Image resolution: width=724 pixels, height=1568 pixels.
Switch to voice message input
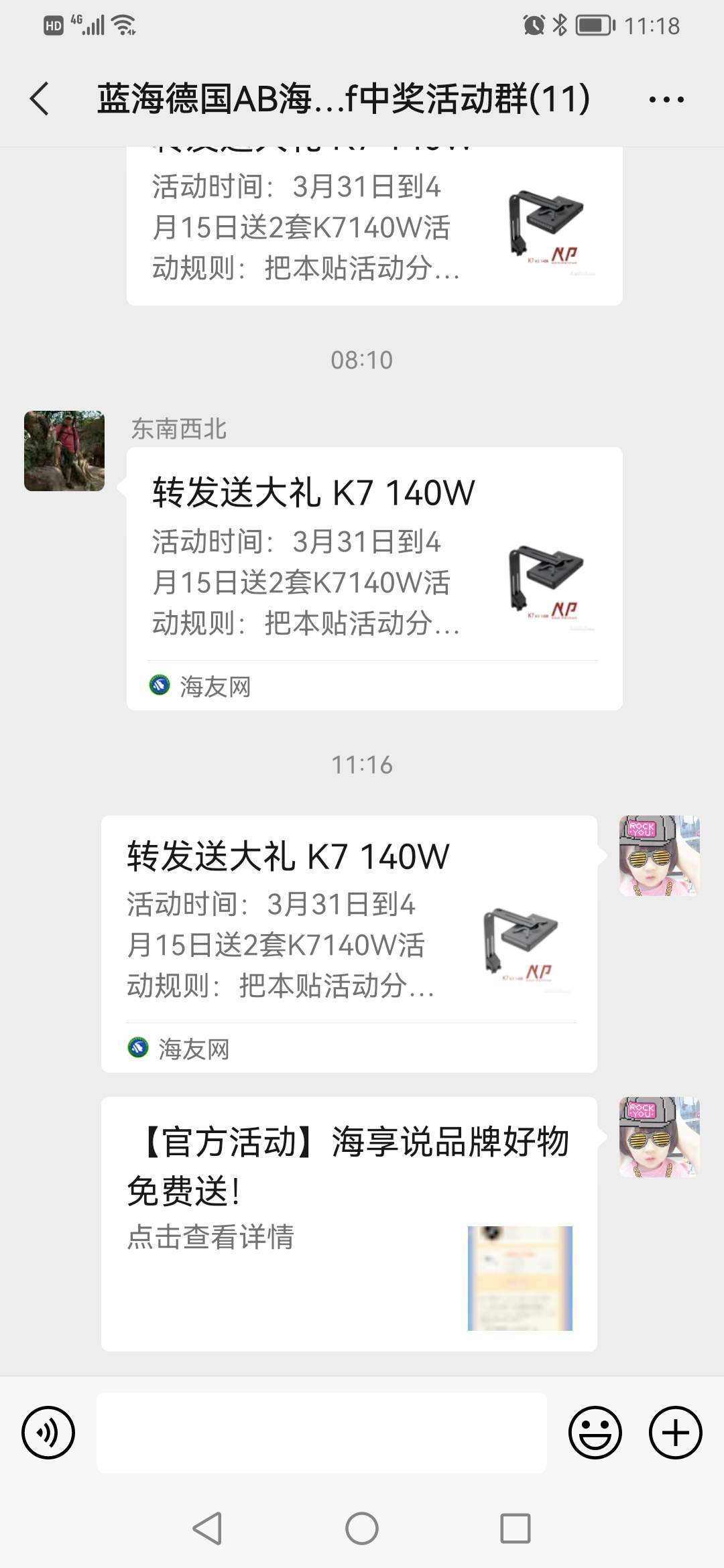click(x=48, y=1433)
